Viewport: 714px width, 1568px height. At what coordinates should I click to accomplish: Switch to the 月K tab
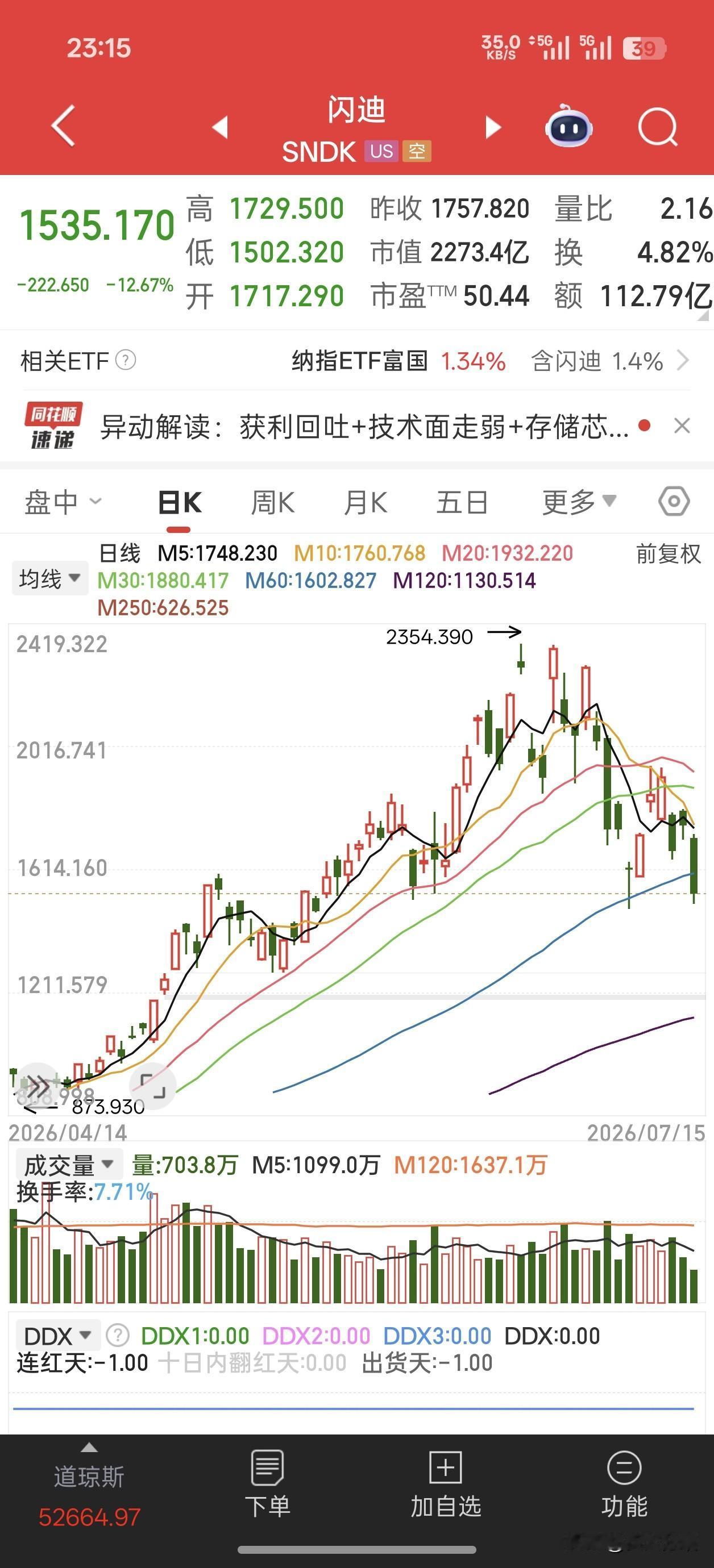[365, 503]
